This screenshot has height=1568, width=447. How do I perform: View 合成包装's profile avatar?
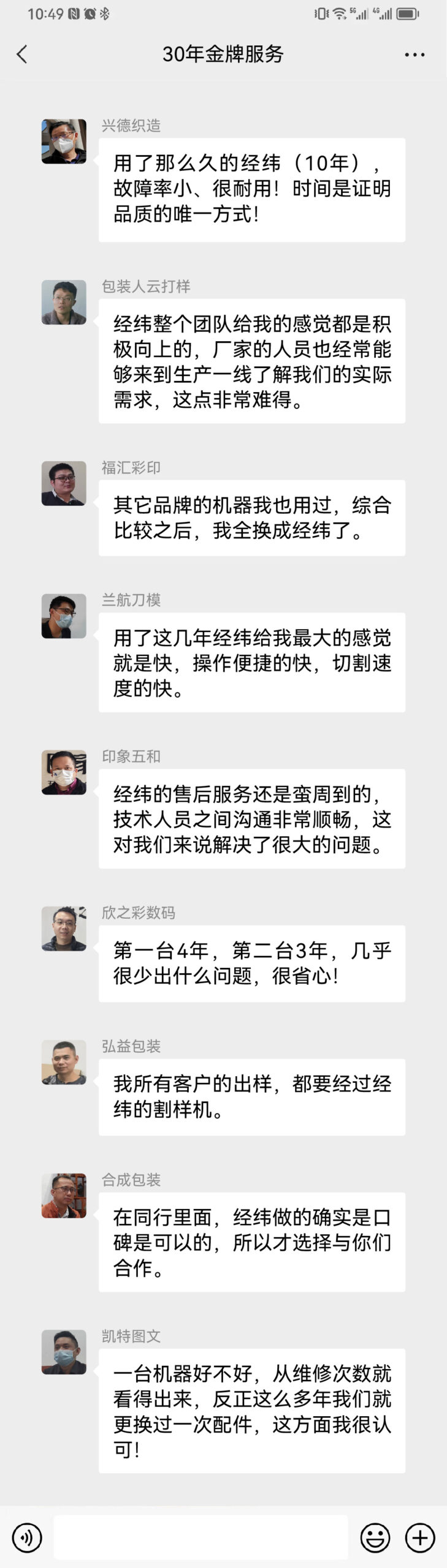[64, 1196]
